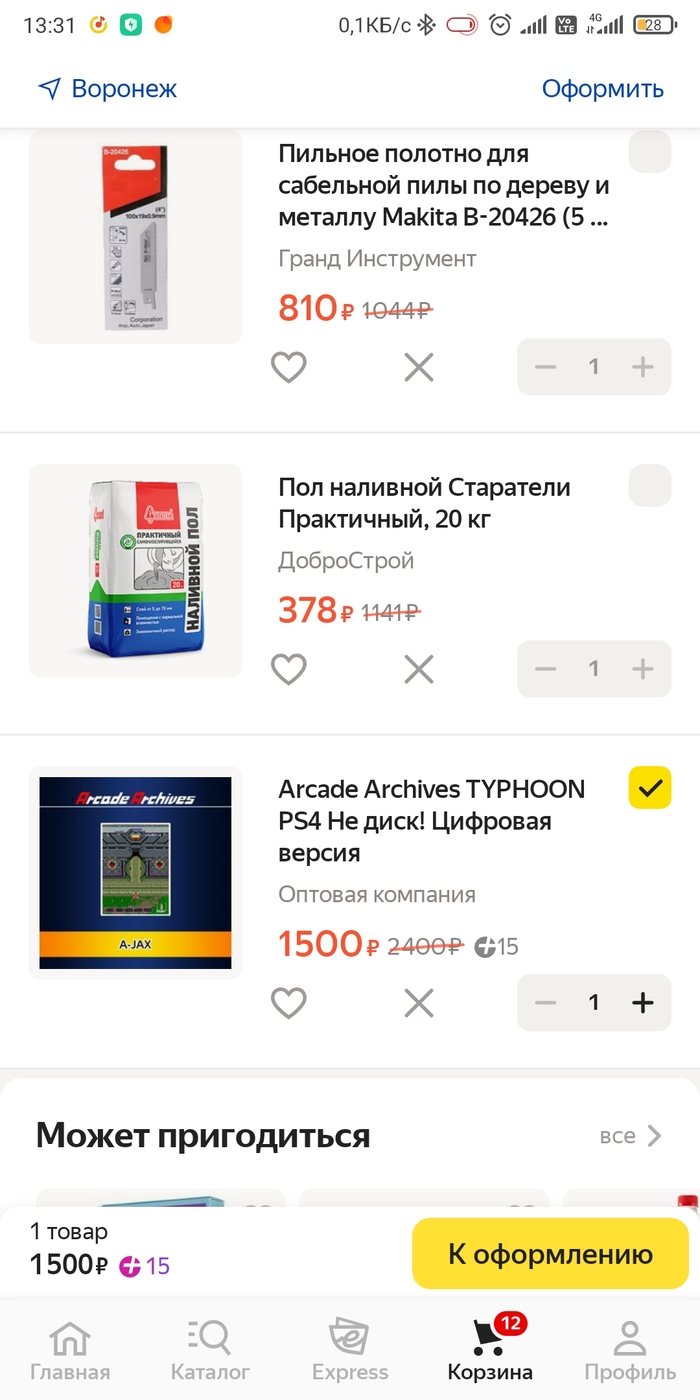The image size is (700, 1400).
Task: Open the Воронеж location selector
Action: pyautogui.click(x=108, y=89)
